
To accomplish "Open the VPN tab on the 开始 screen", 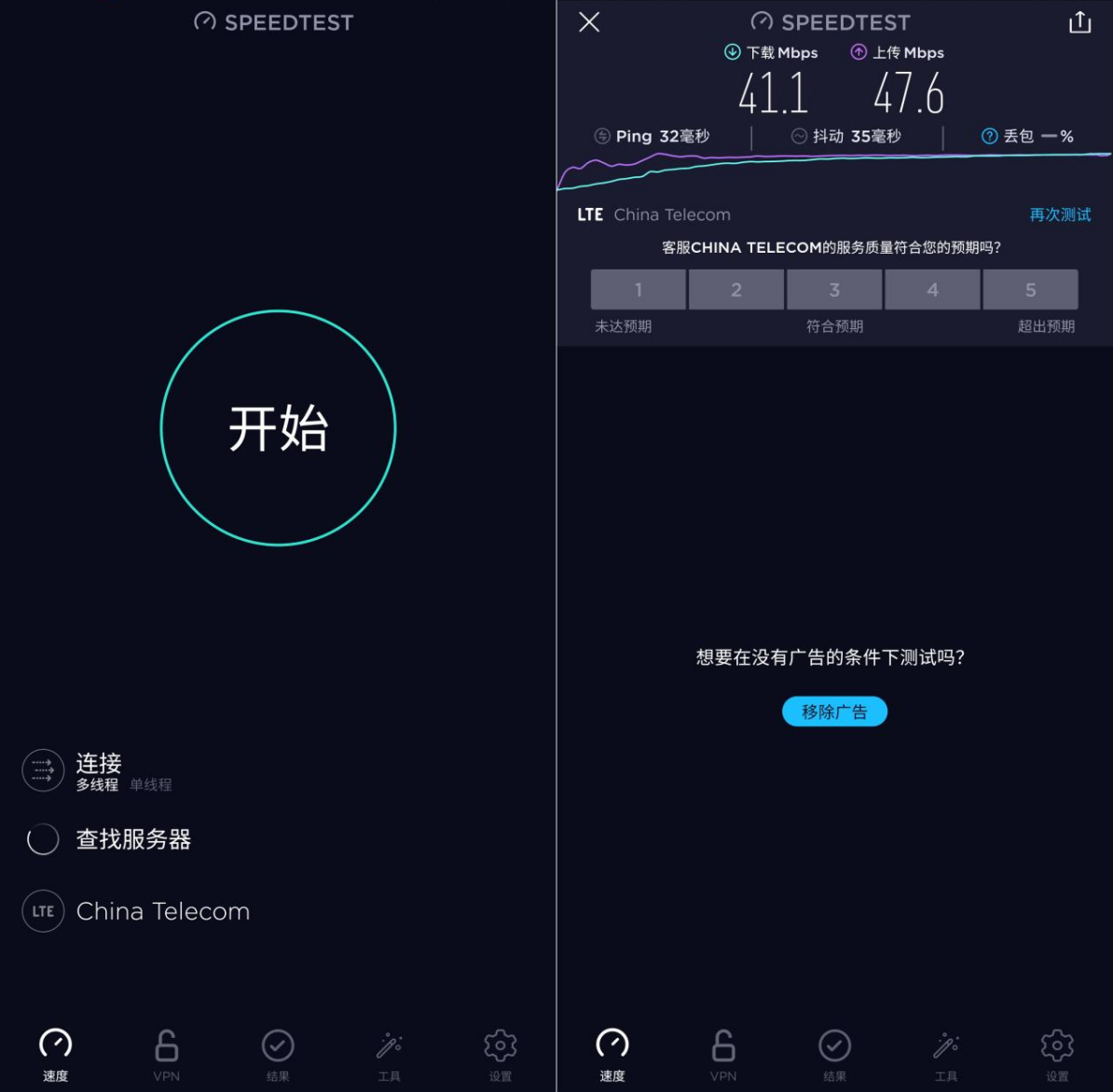I will pos(167,1055).
